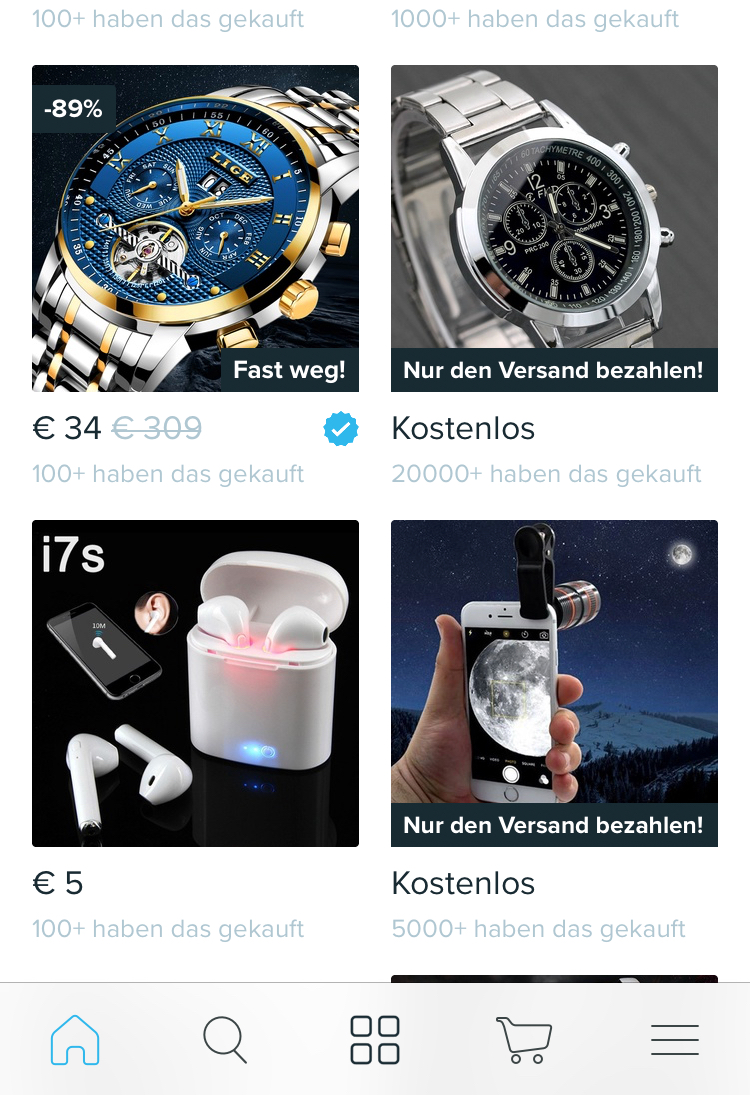This screenshot has height=1095, width=750.
Task: Click 'Kostenlos' under the phone lens product
Action: coord(463,883)
